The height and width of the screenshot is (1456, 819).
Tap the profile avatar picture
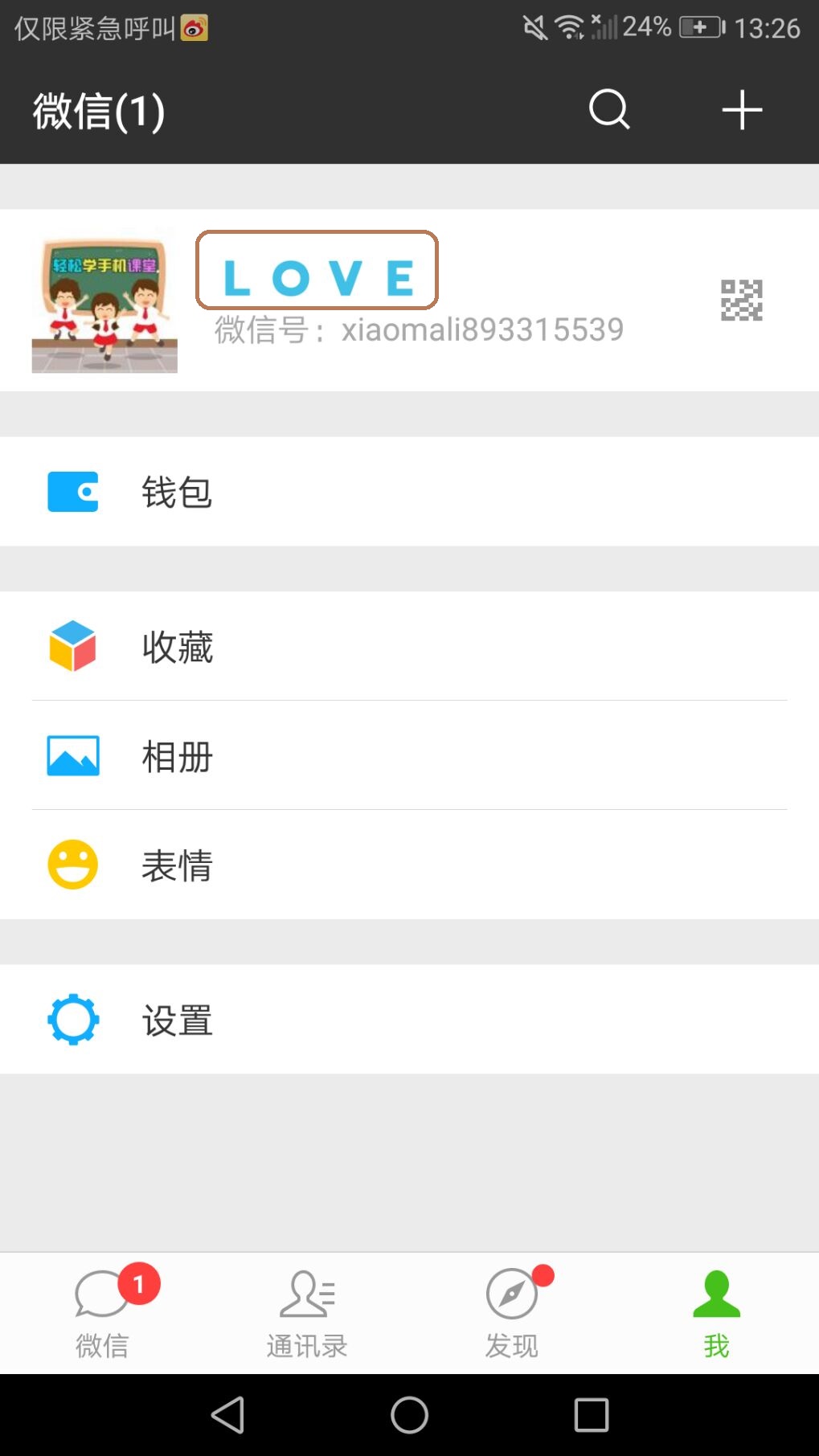[x=104, y=300]
